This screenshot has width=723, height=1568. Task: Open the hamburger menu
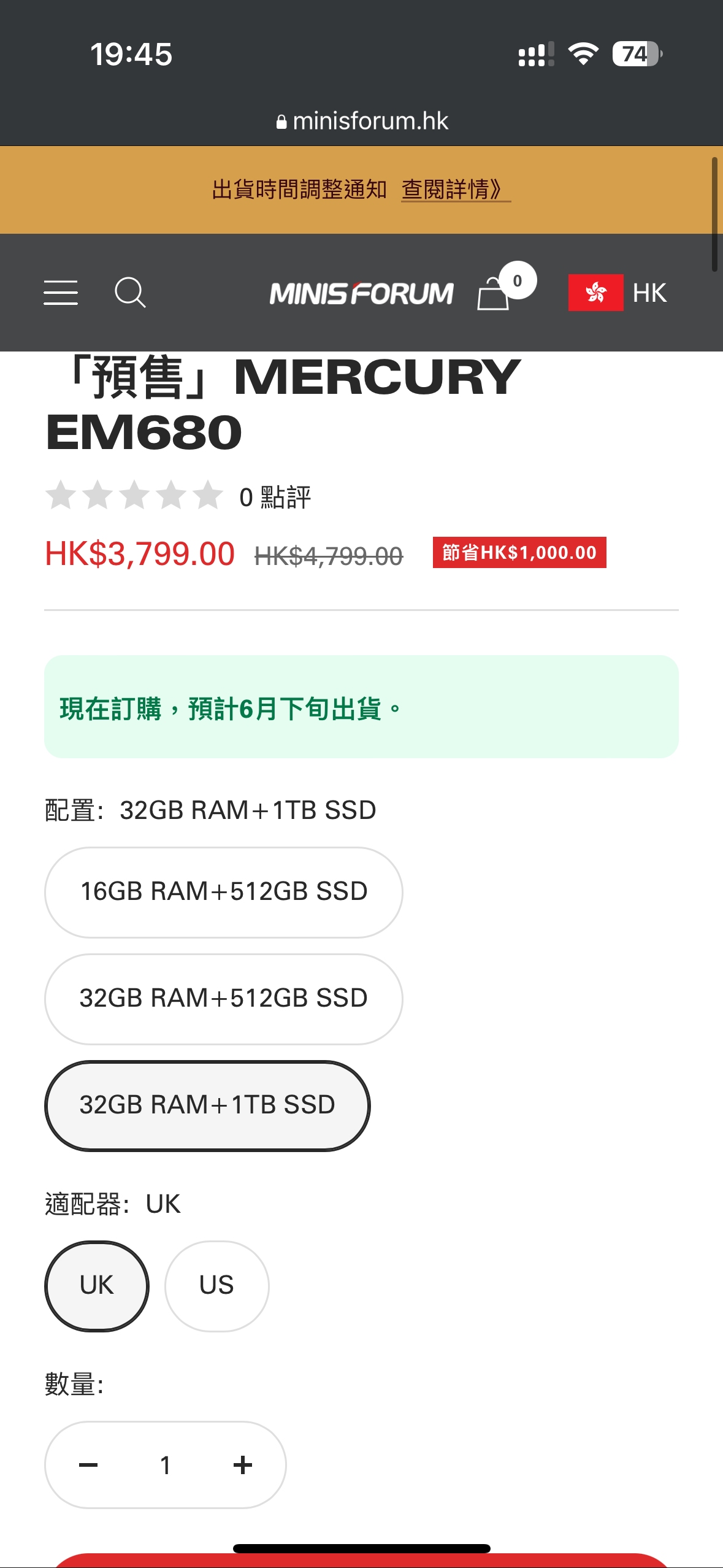(61, 293)
